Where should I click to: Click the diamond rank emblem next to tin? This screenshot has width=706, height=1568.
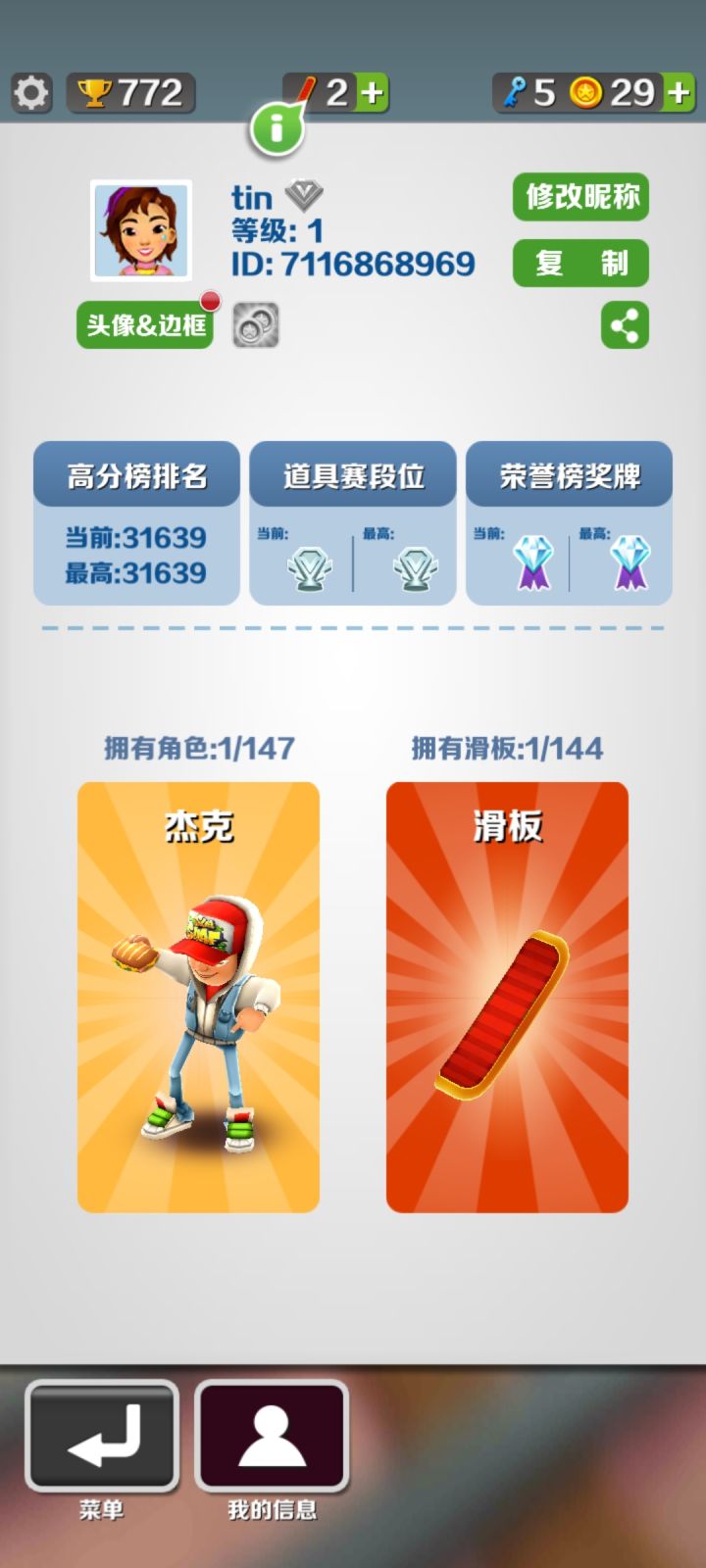304,196
